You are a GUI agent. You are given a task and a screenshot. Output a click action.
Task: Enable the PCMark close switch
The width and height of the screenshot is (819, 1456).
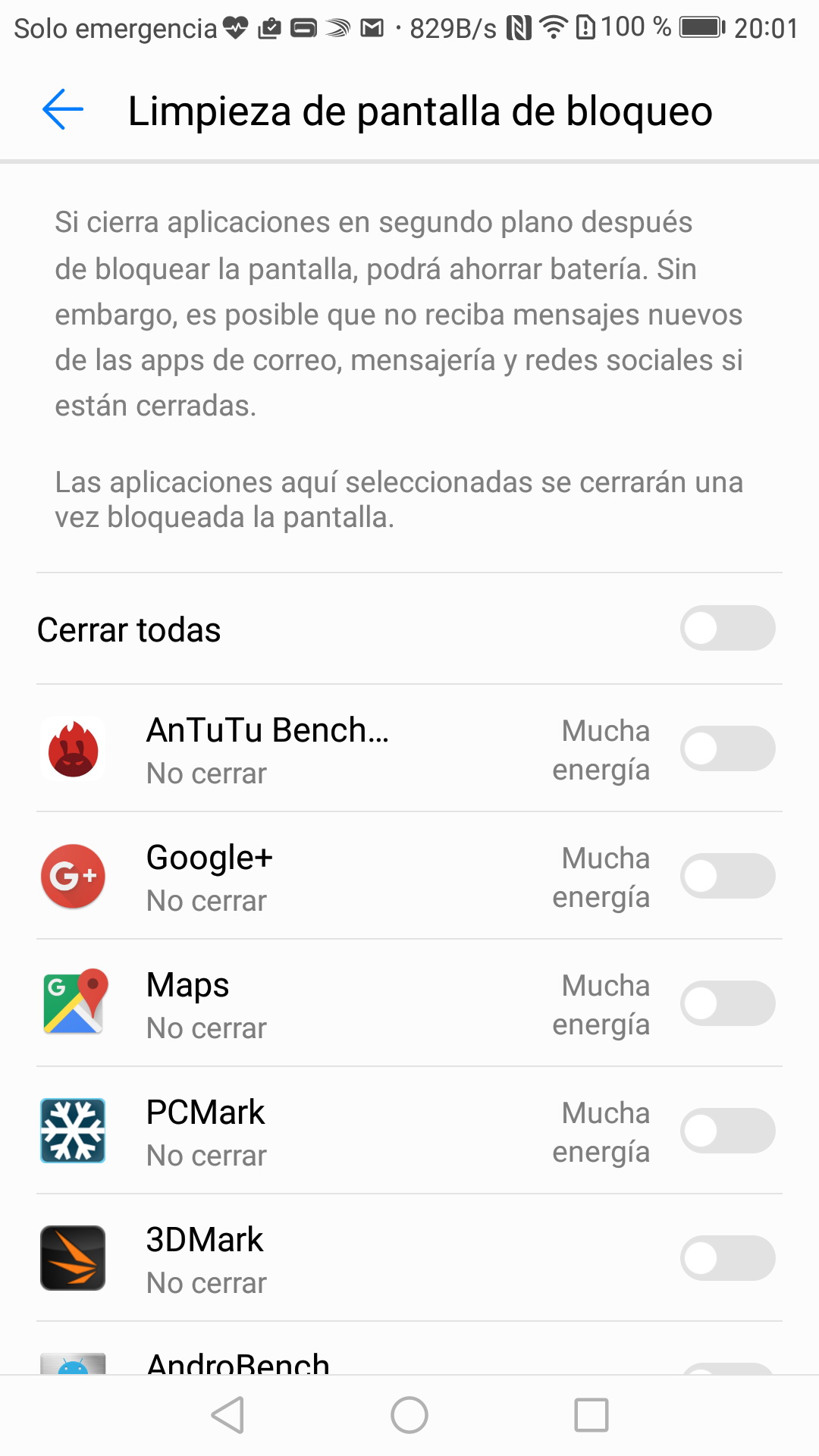[x=727, y=1131]
